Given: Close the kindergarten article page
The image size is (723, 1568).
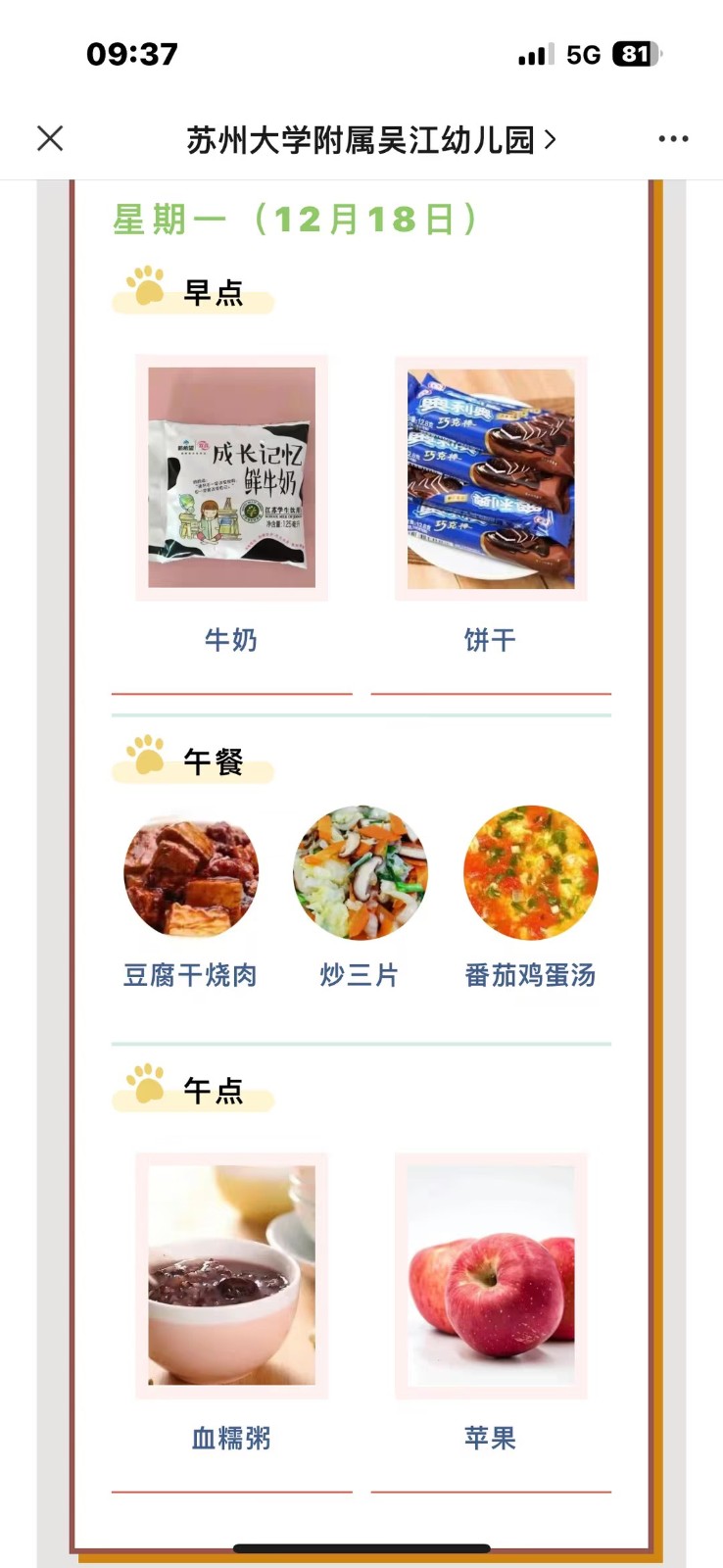Looking at the screenshot, I should 50,139.
